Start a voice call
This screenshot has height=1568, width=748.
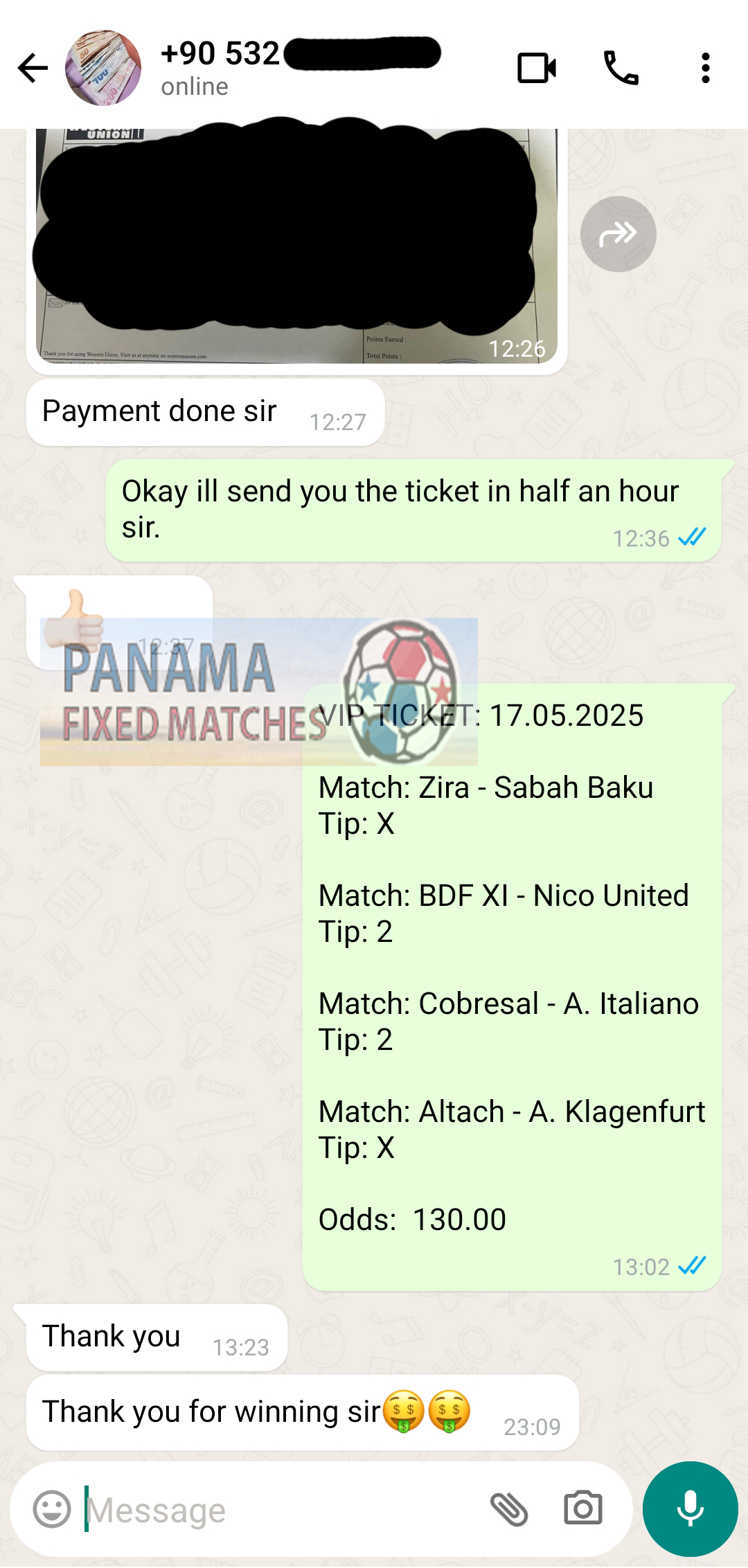pyautogui.click(x=621, y=68)
